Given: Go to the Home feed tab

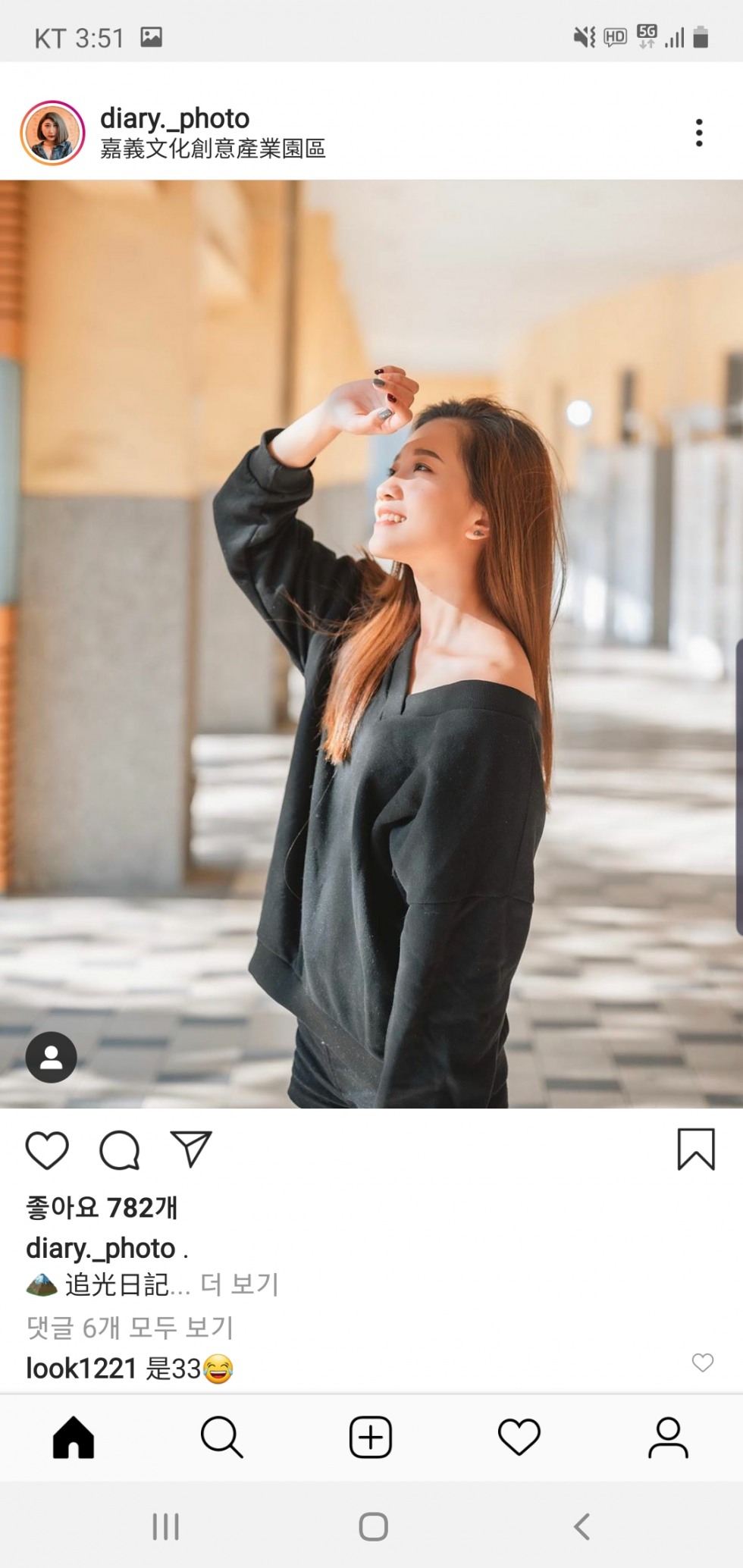Looking at the screenshot, I should click(74, 1438).
